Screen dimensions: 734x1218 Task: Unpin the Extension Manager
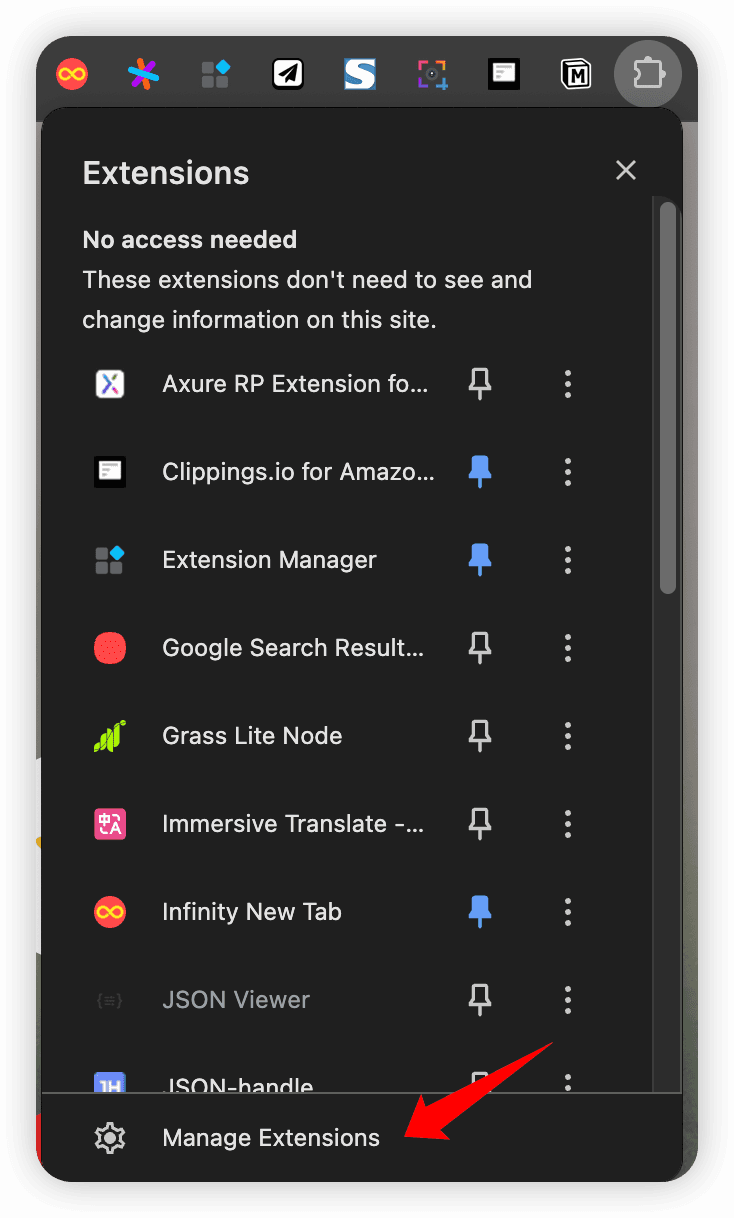[480, 560]
